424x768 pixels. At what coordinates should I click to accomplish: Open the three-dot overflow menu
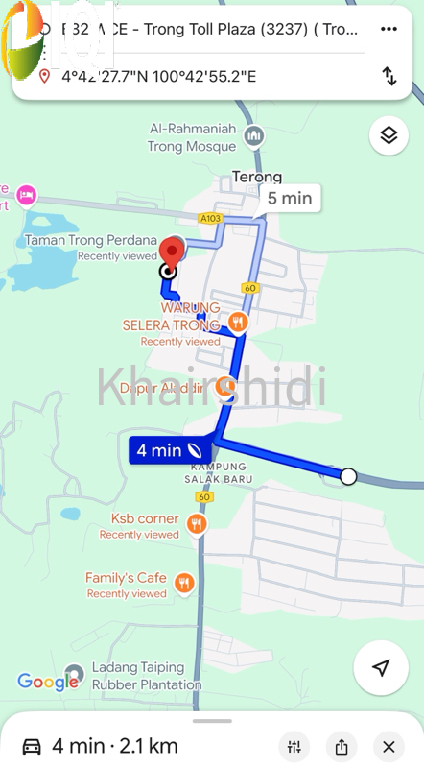[389, 29]
